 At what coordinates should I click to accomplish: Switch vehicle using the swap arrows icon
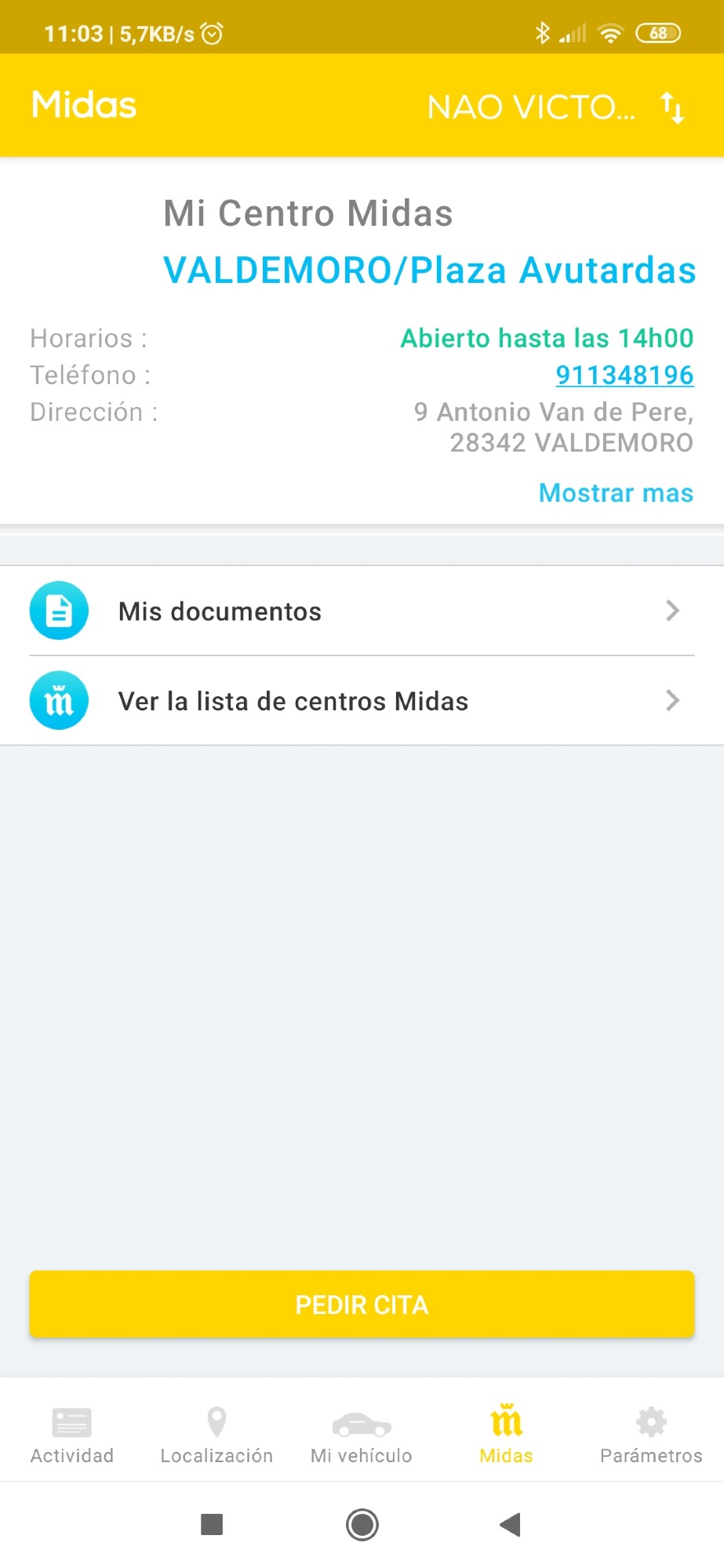click(x=673, y=107)
